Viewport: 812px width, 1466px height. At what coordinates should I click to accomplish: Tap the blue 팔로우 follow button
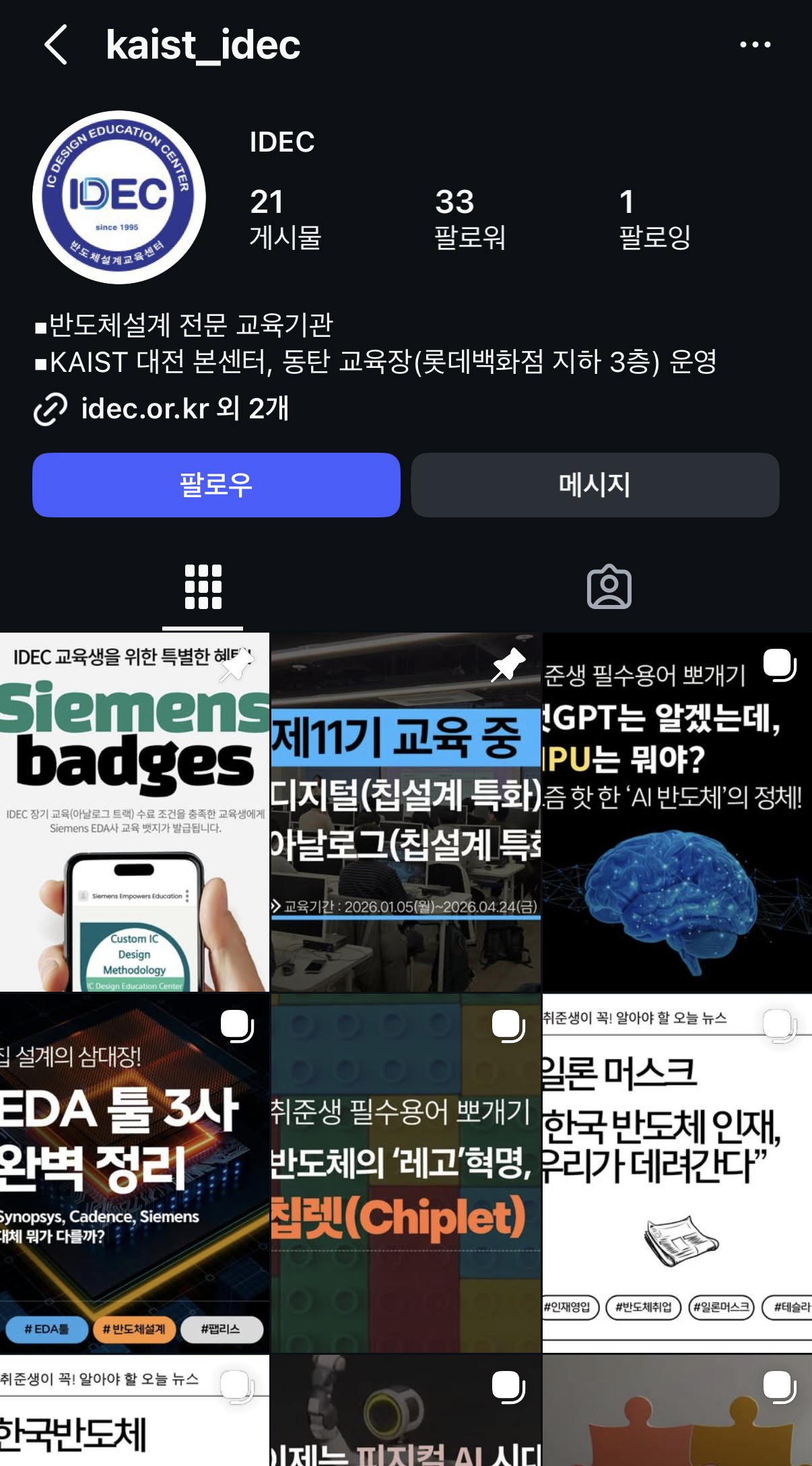(x=216, y=485)
